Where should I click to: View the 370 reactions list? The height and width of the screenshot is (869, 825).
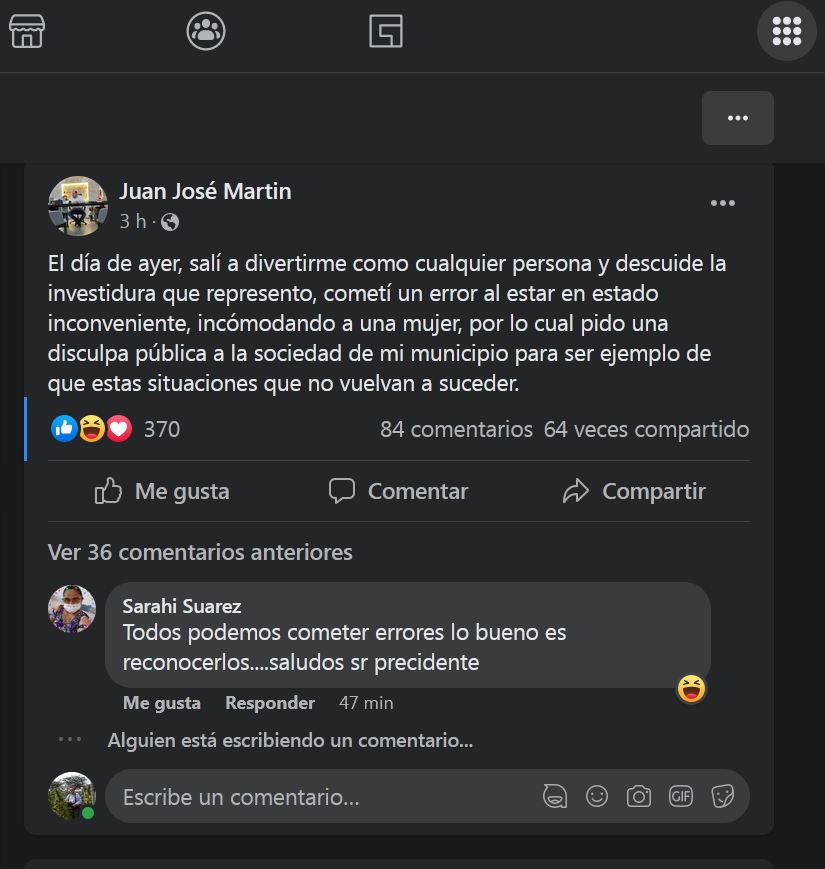(x=161, y=430)
